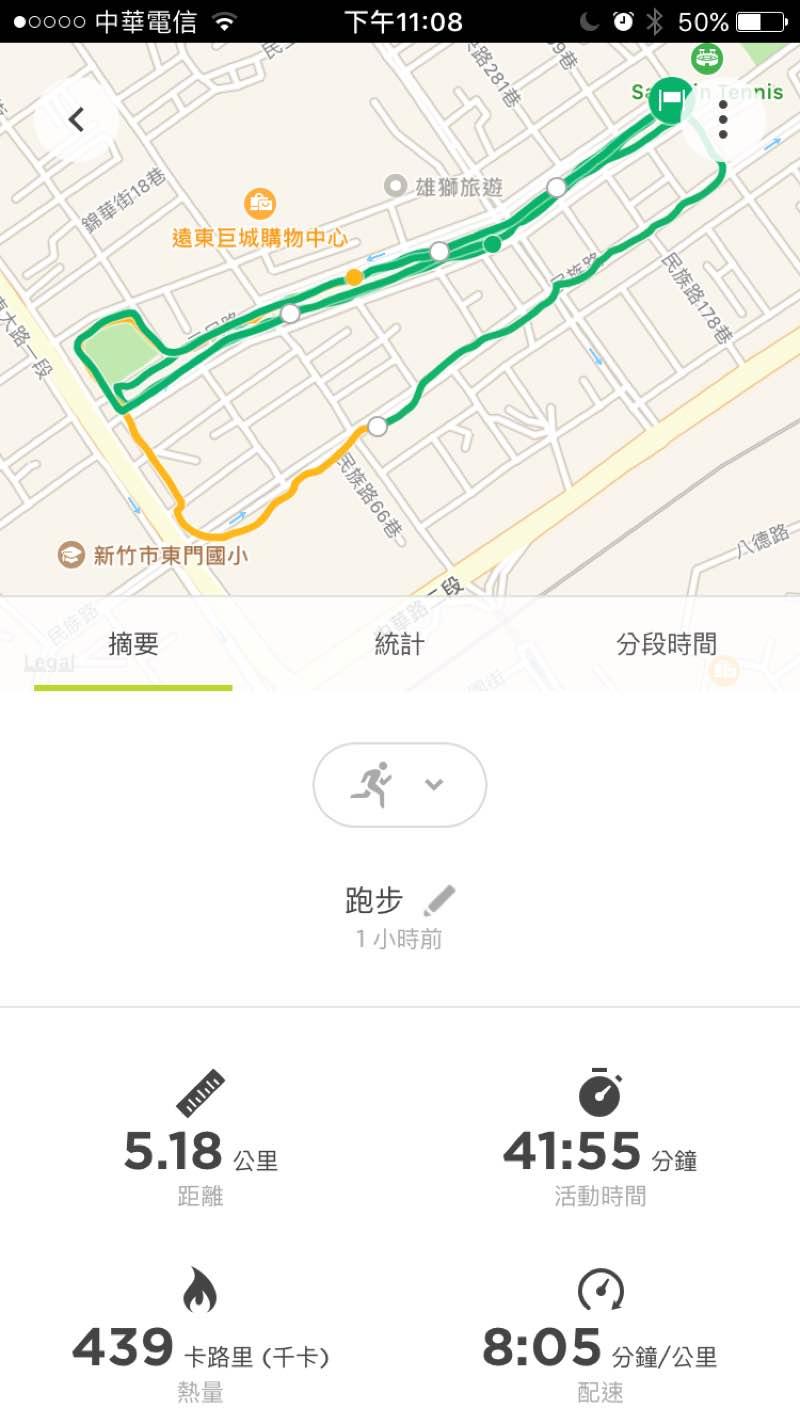Edit the 跑步 workout name
This screenshot has width=800, height=1423.
pyautogui.click(x=438, y=901)
